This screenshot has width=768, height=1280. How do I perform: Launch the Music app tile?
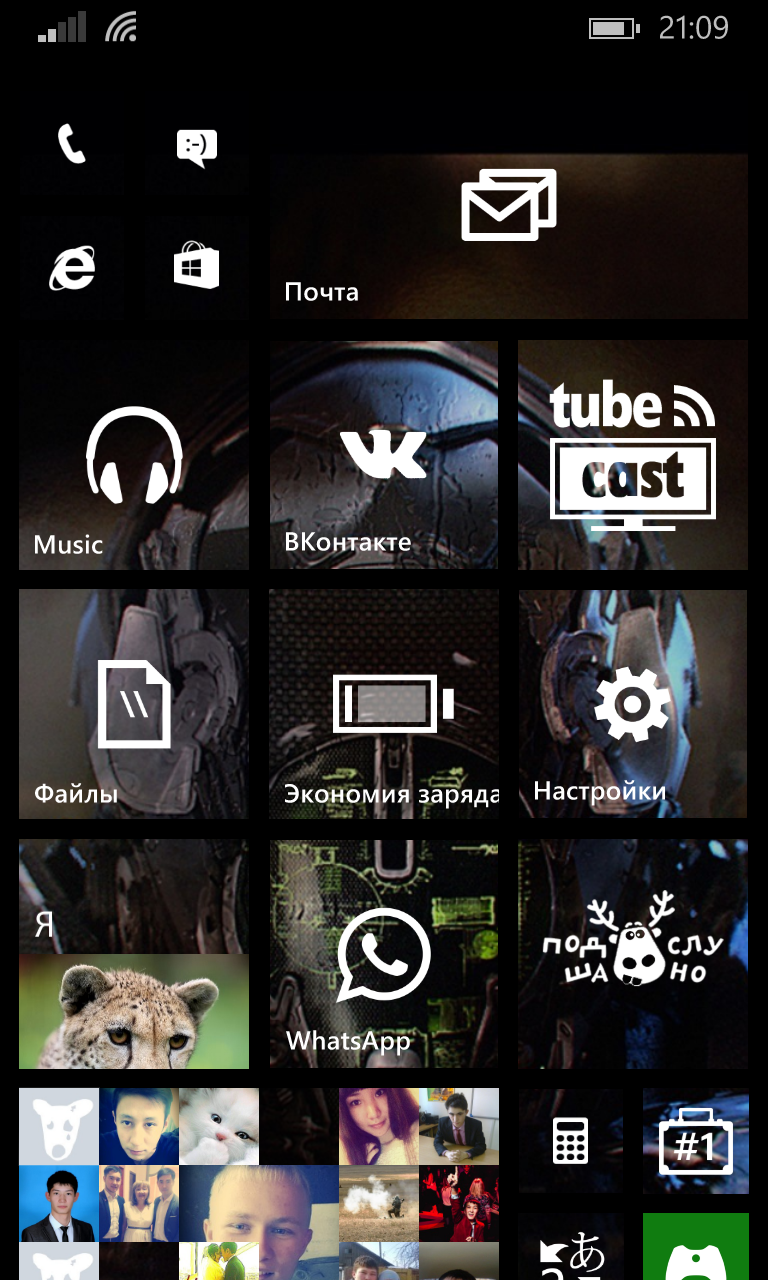(134, 455)
